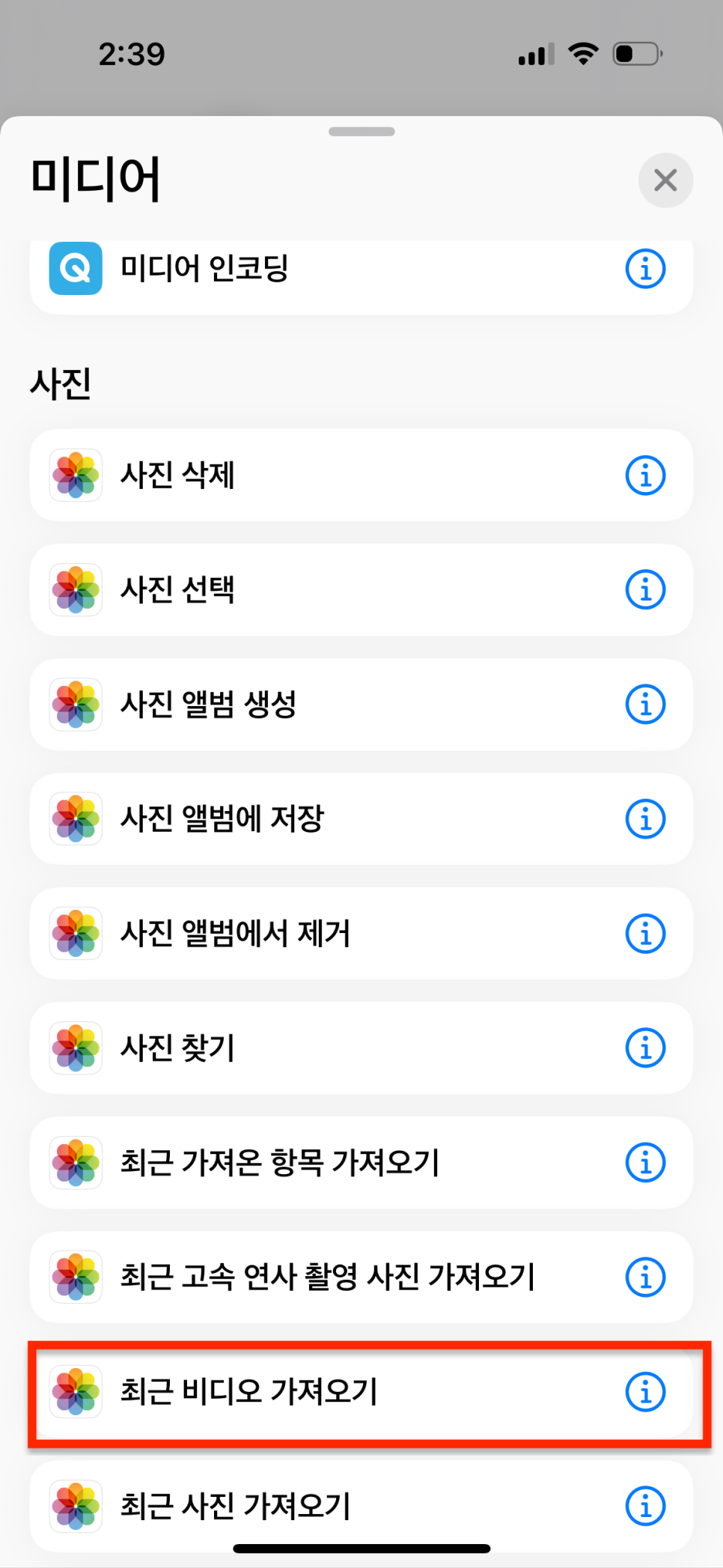Choose the 사진 선택 action

pos(361,590)
